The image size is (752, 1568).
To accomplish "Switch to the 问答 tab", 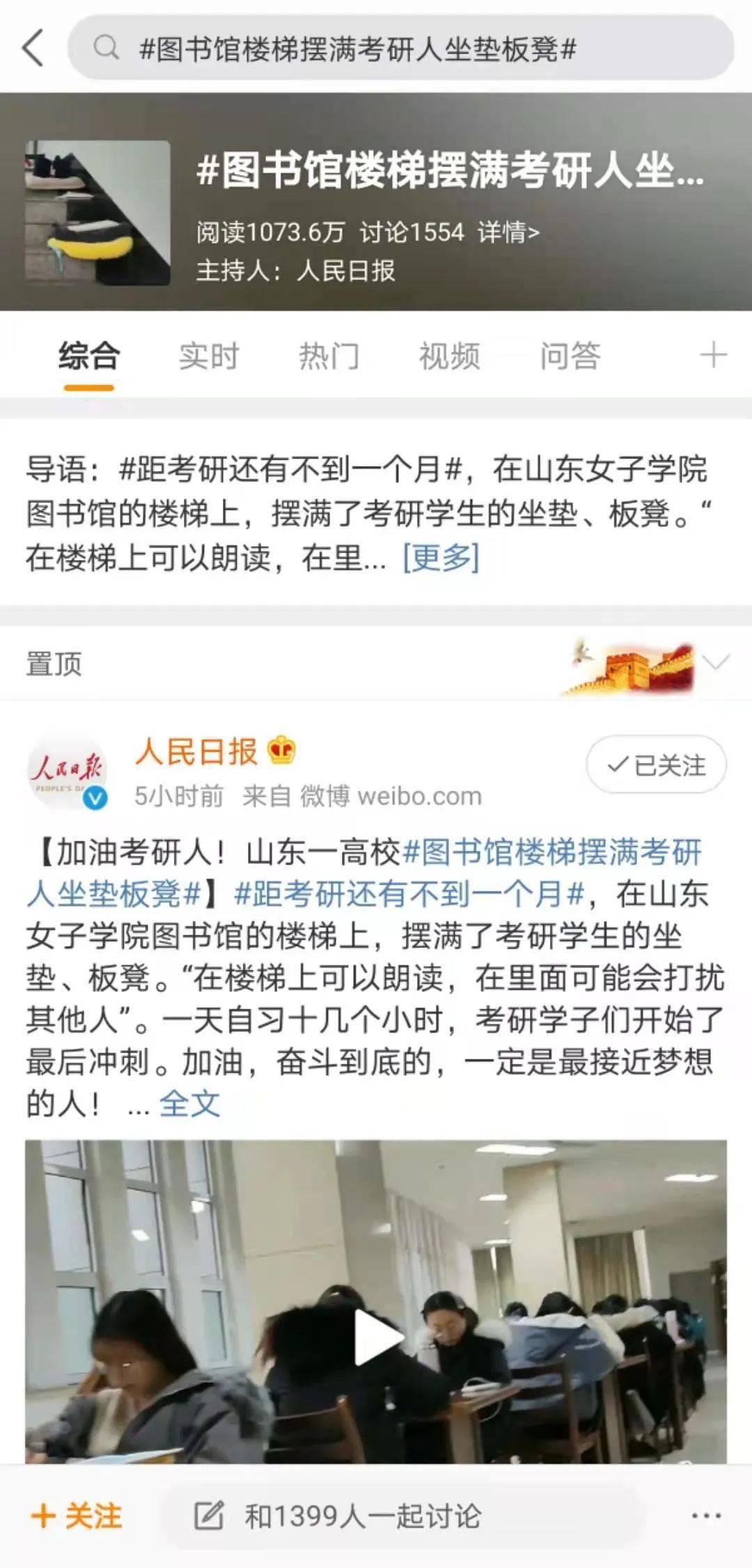I will point(570,356).
